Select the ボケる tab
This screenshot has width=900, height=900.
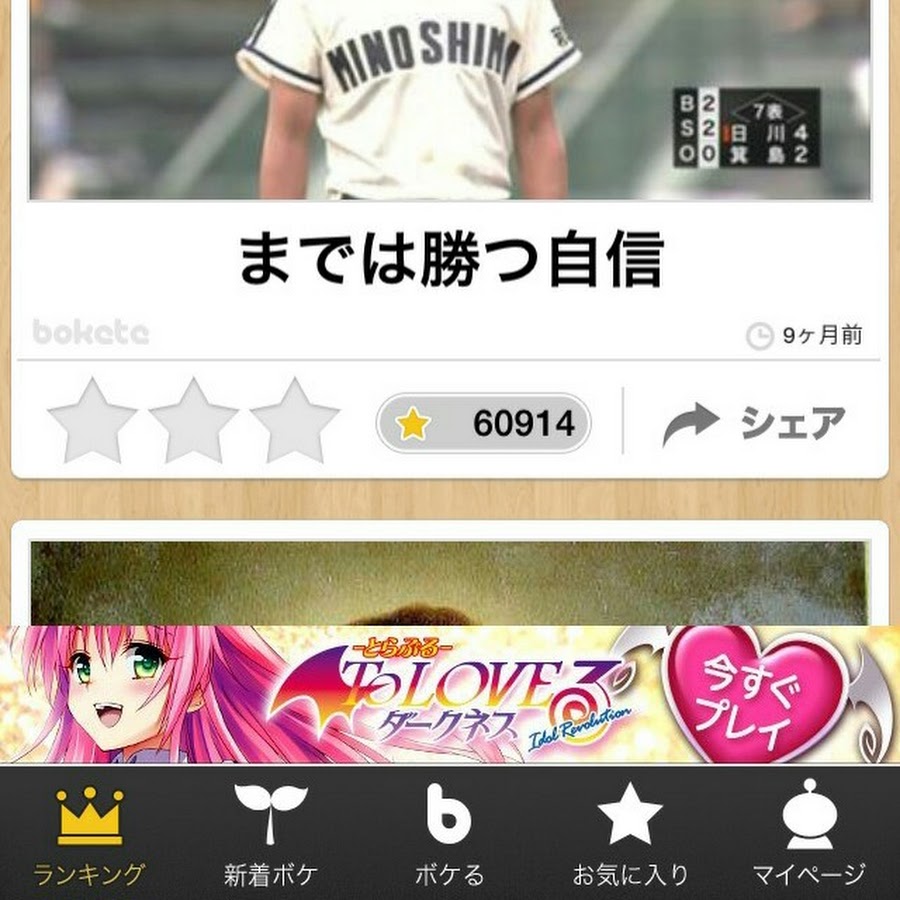[449, 834]
